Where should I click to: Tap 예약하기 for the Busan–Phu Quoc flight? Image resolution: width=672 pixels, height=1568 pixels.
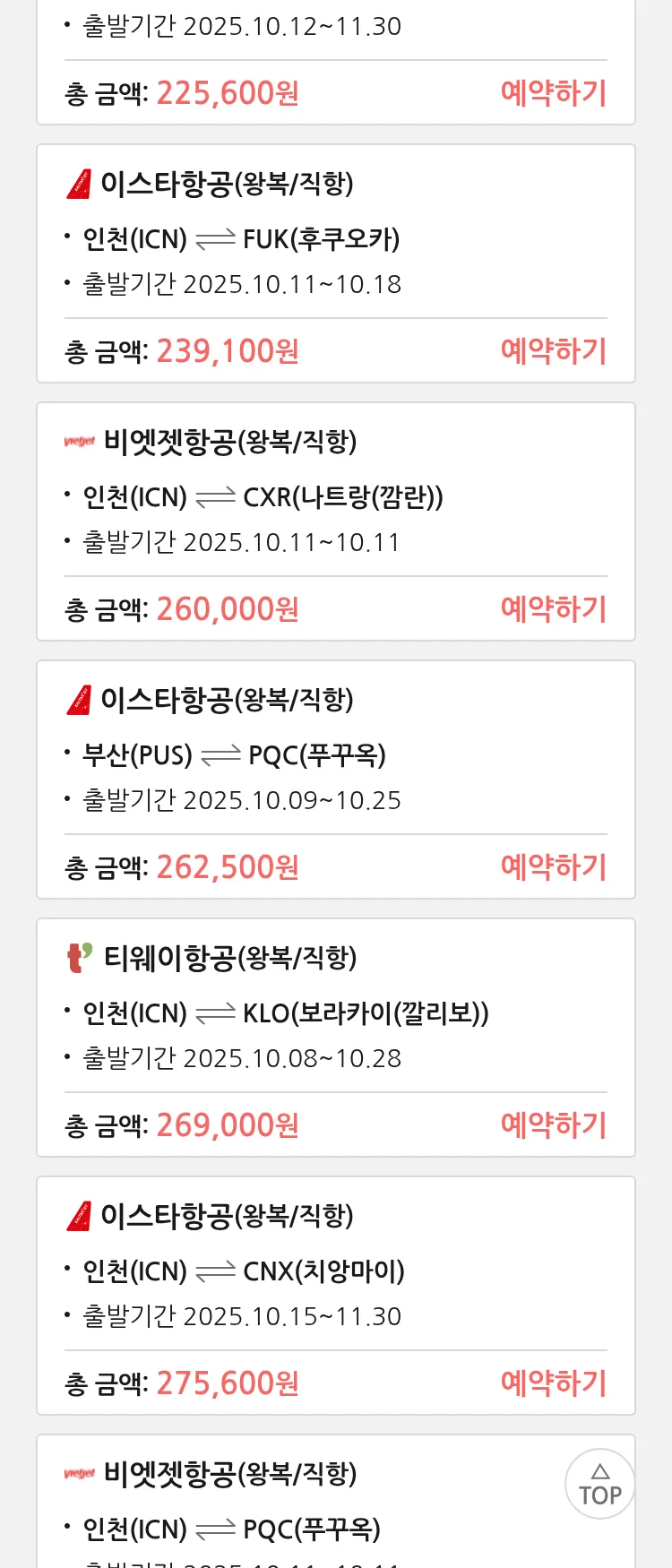pos(553,867)
